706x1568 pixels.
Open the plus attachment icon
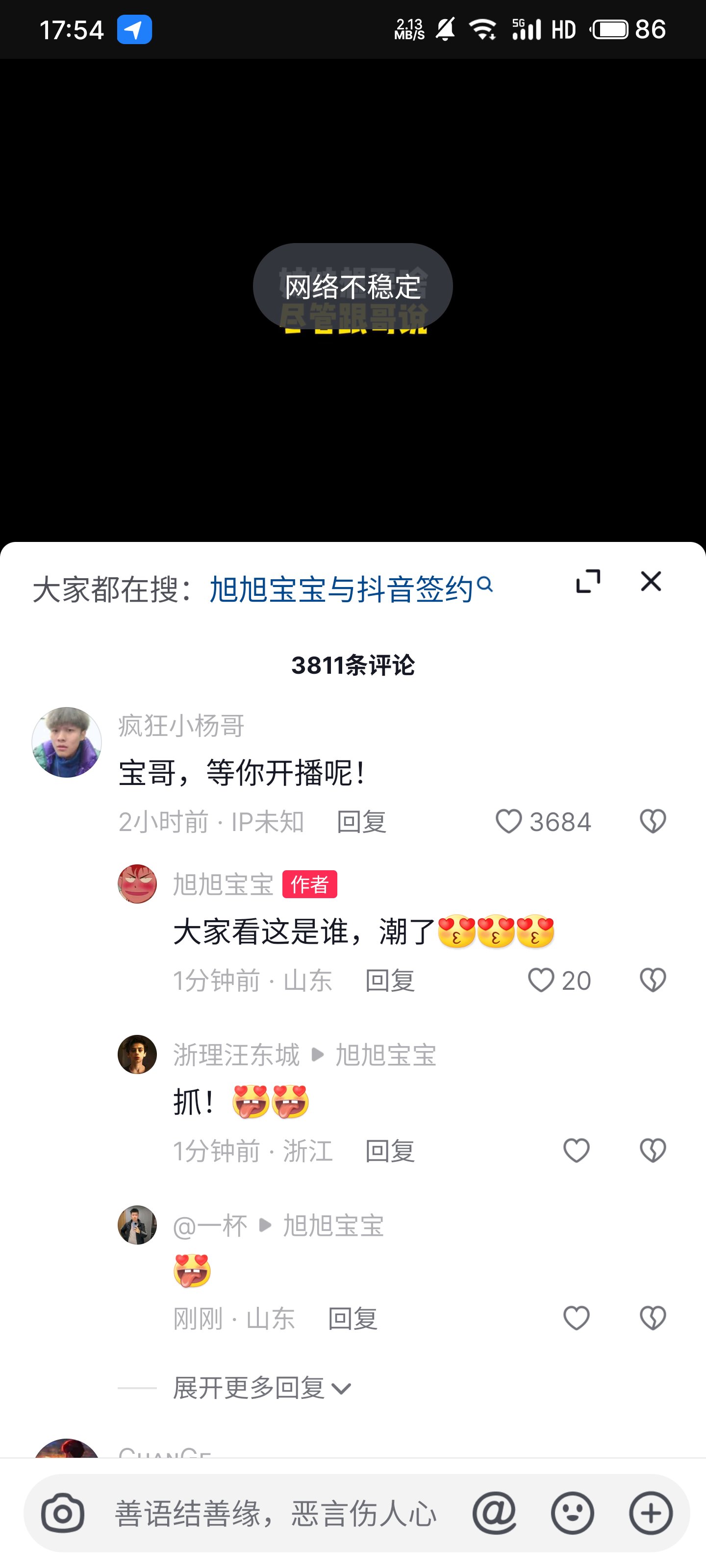pos(651,1513)
